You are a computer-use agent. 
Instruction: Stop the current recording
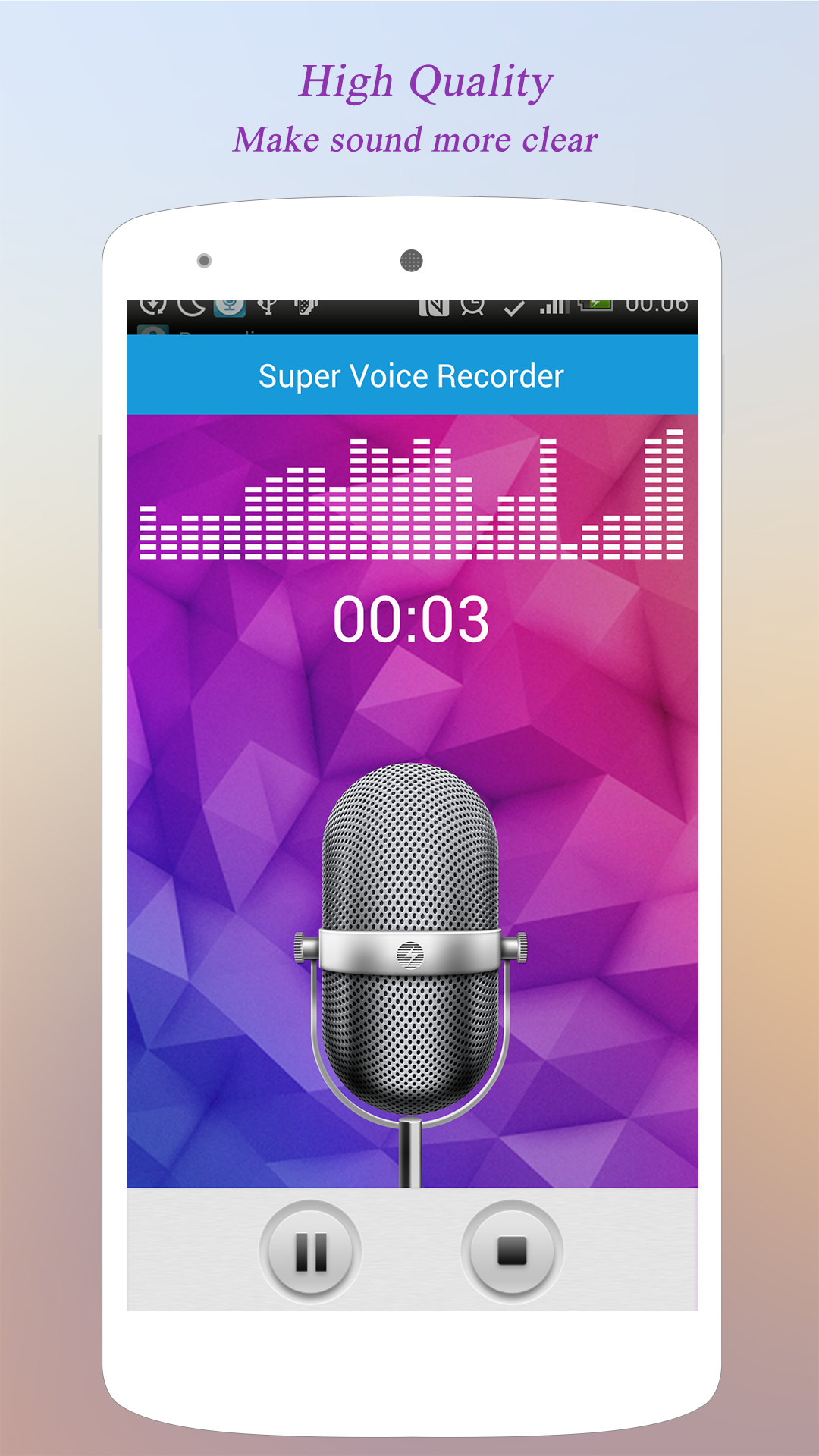coord(512,1251)
